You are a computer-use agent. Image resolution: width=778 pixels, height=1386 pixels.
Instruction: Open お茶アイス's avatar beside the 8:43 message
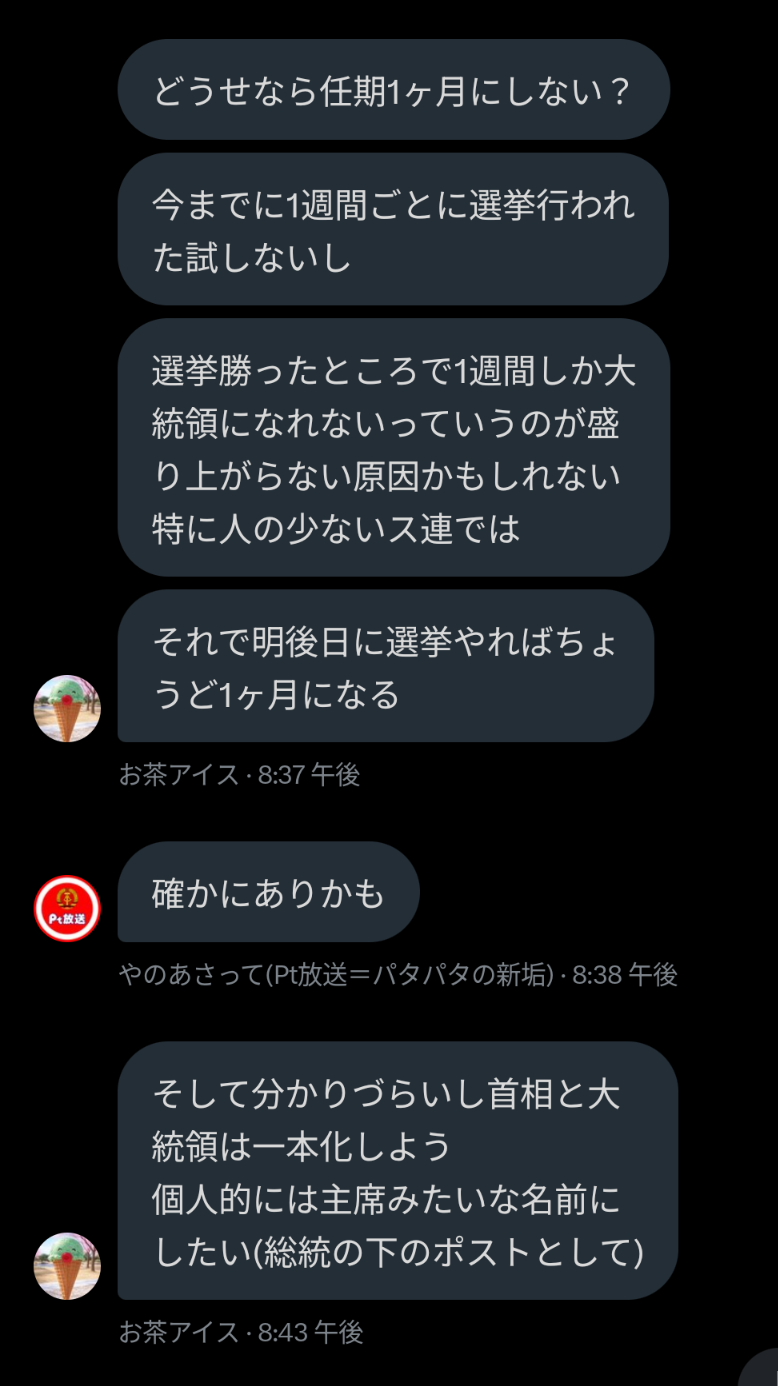[x=67, y=1265]
